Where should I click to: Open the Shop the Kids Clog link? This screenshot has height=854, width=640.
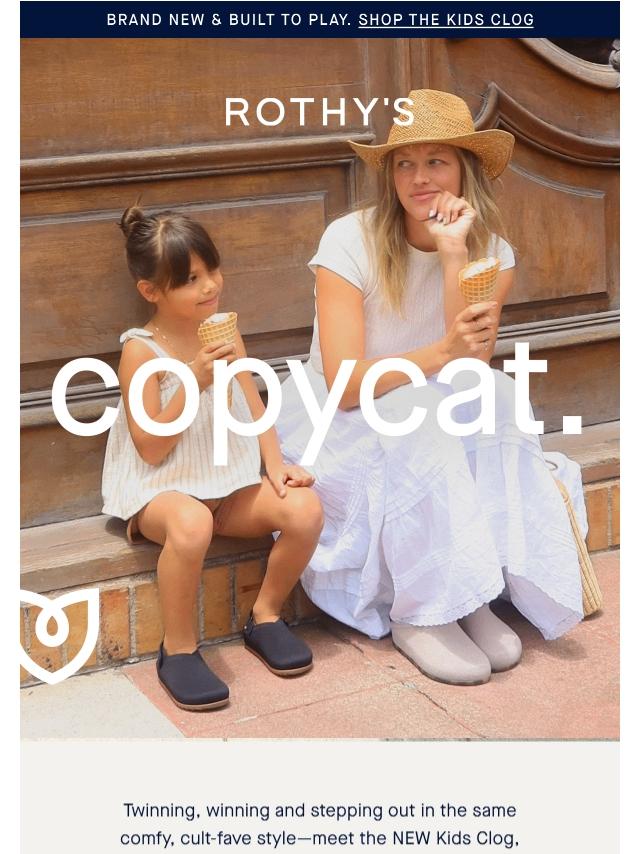(x=446, y=20)
